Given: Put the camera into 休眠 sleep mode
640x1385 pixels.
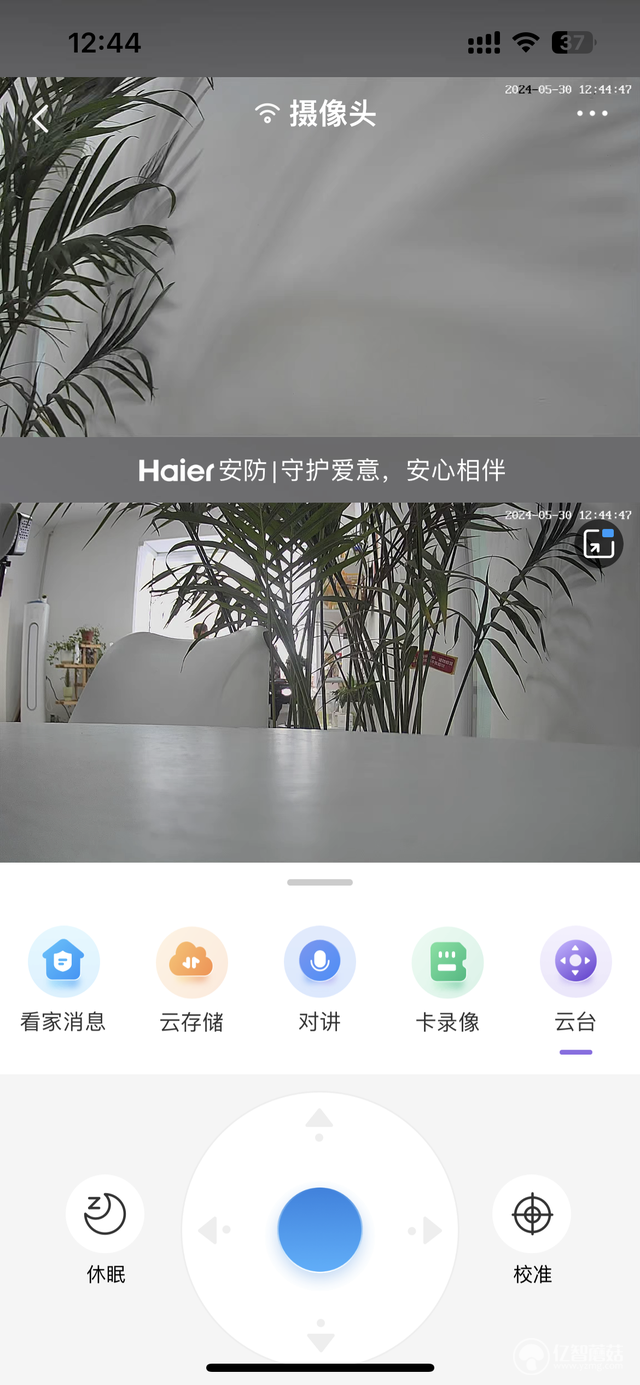Looking at the screenshot, I should (x=105, y=1214).
